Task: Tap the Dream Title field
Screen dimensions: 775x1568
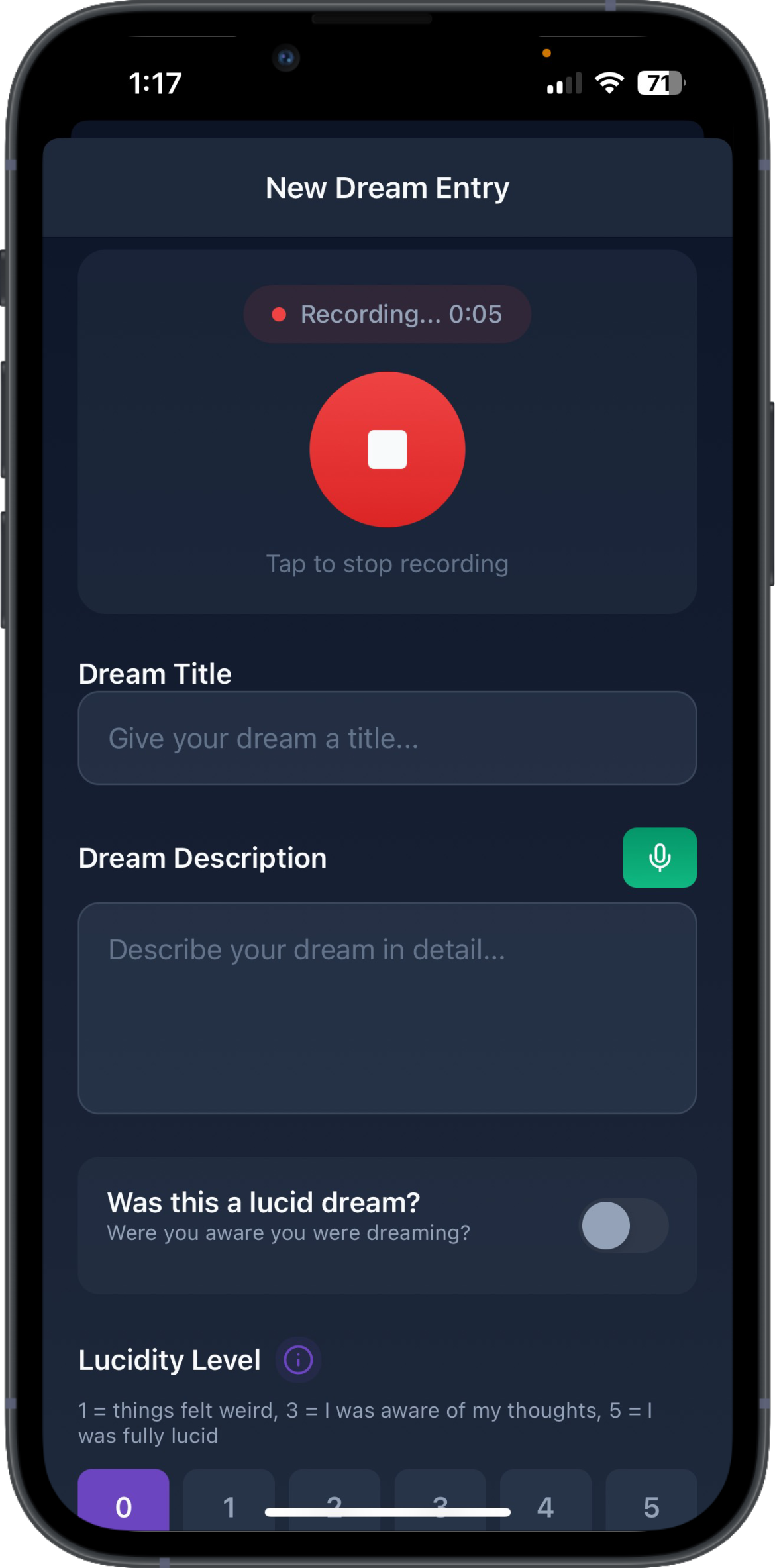Action: click(x=387, y=738)
